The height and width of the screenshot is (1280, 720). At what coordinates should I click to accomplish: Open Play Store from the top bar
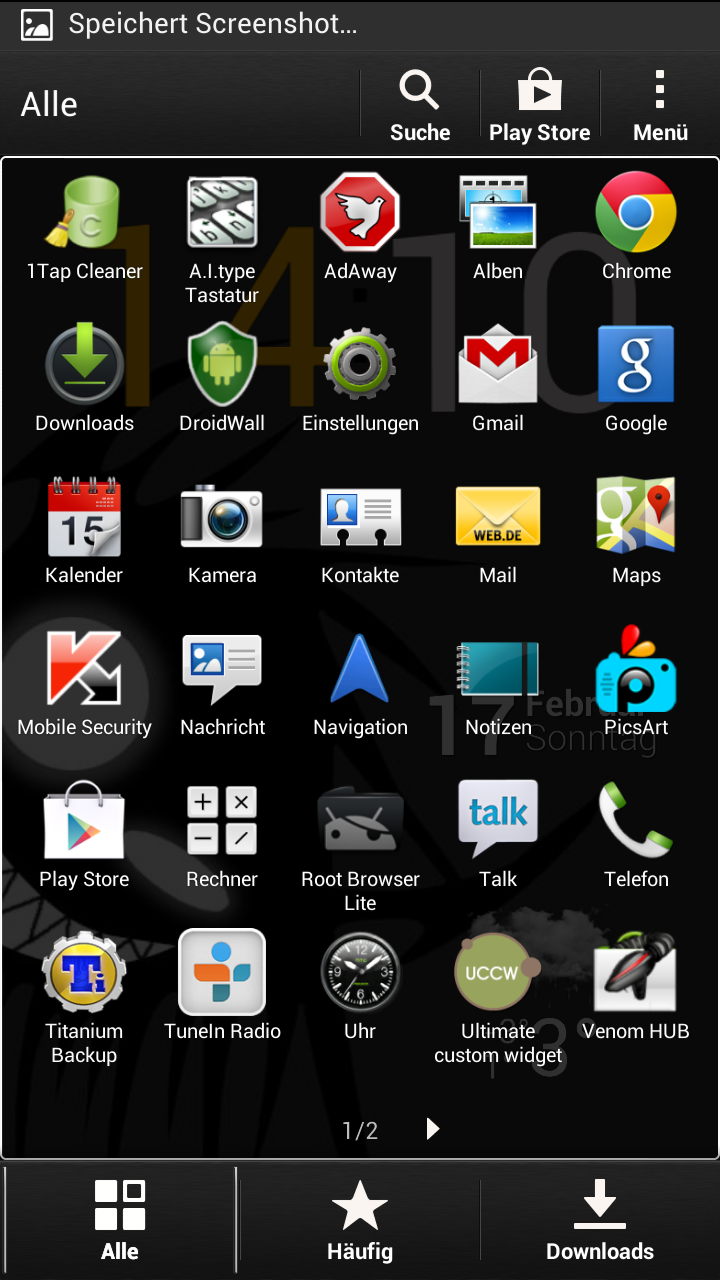[540, 105]
